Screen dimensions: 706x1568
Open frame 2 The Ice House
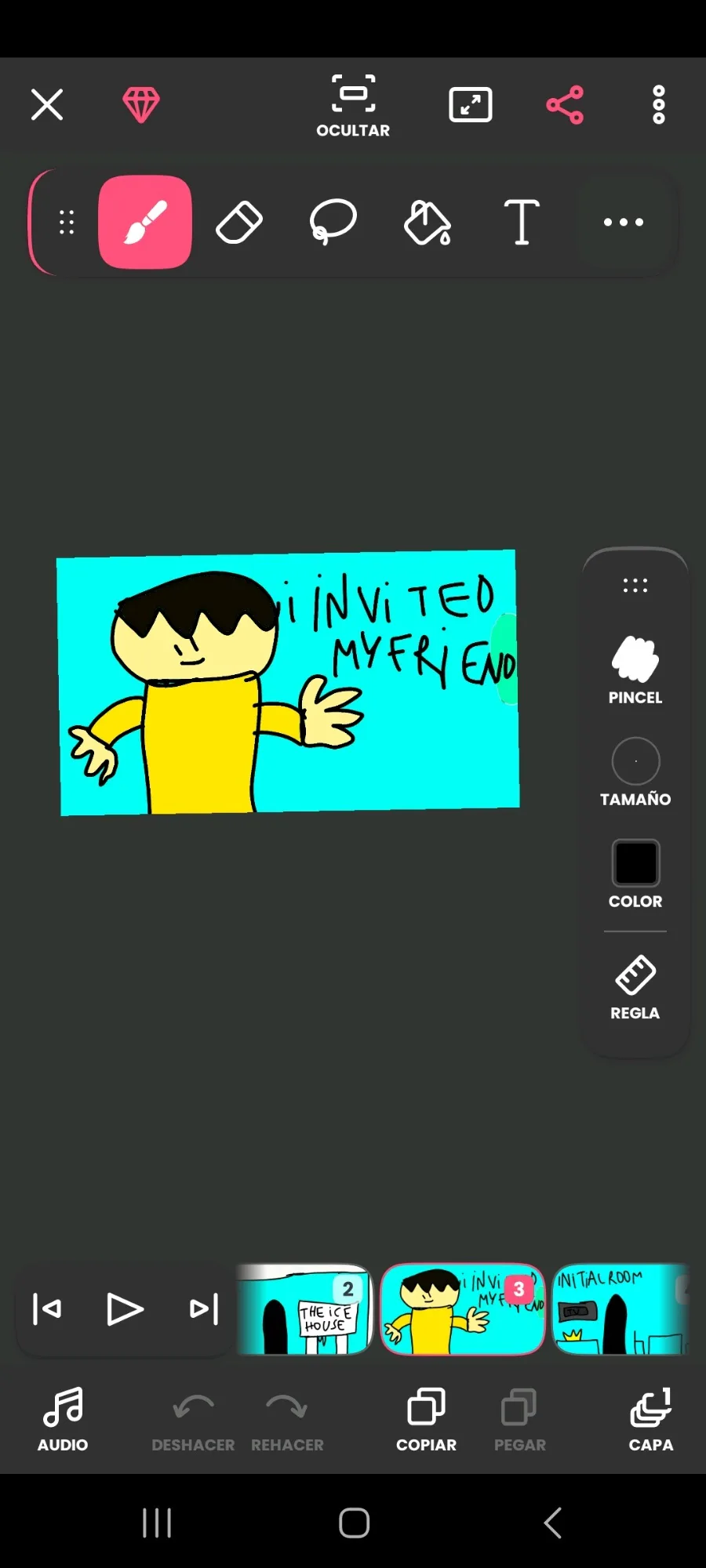(x=304, y=1308)
